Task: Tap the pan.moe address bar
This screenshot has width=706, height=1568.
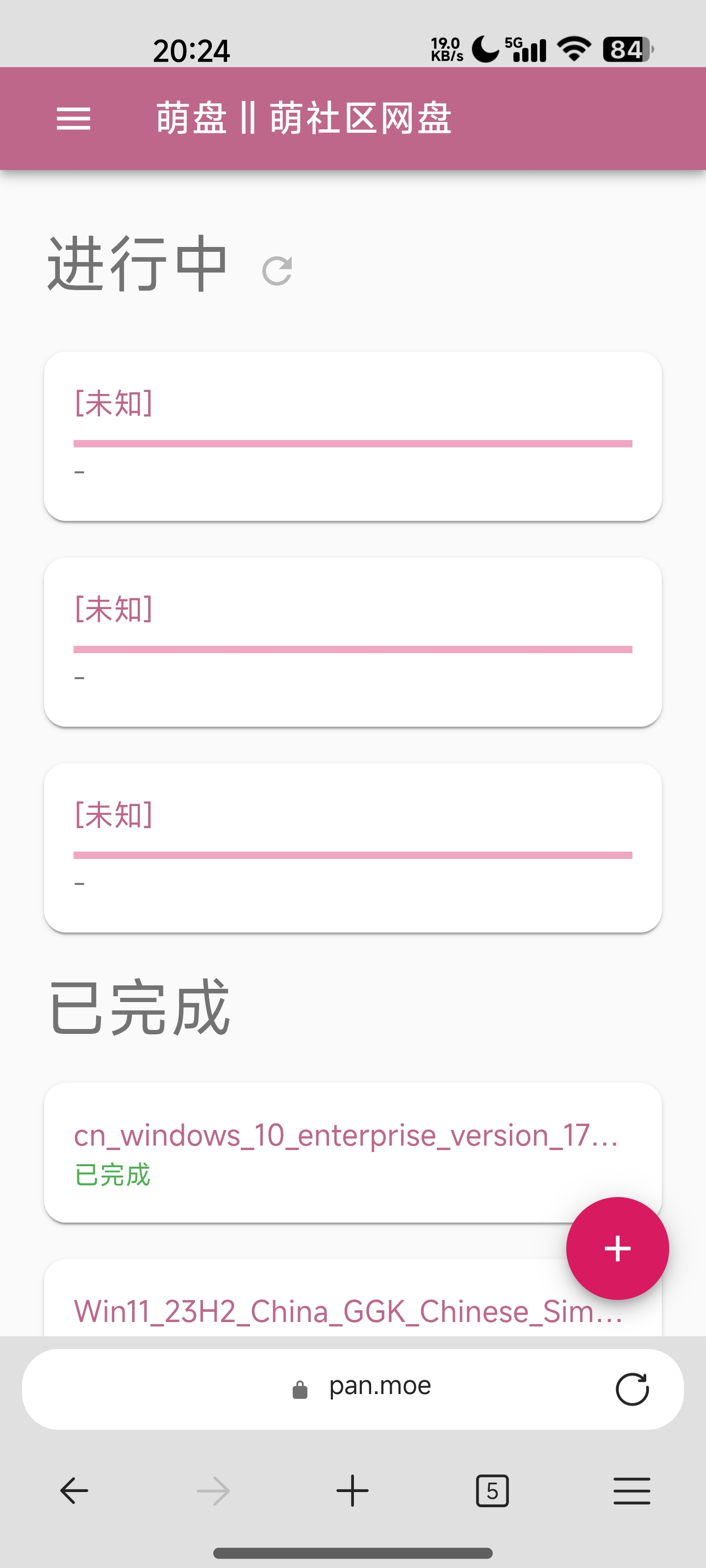Action: (x=353, y=1389)
